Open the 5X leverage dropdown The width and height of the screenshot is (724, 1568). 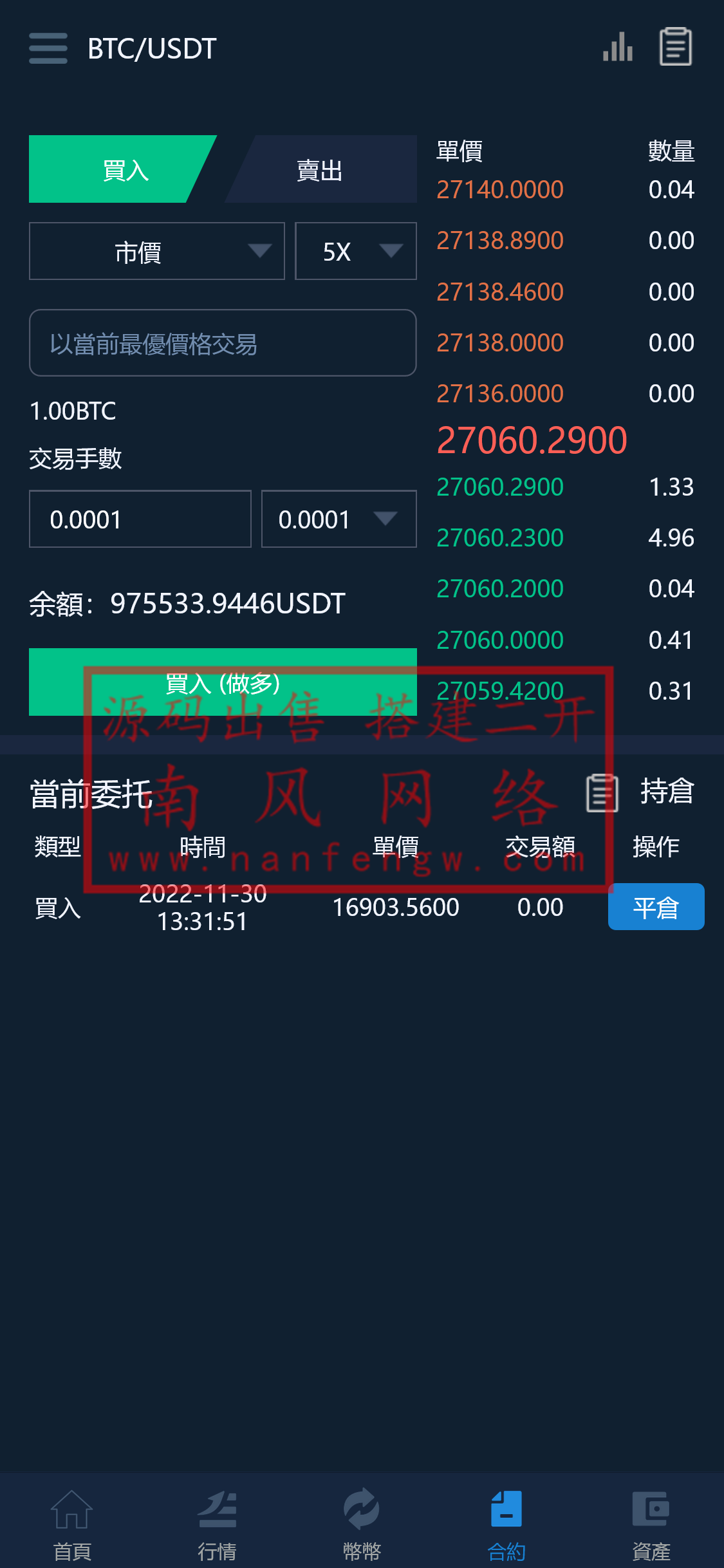point(355,252)
